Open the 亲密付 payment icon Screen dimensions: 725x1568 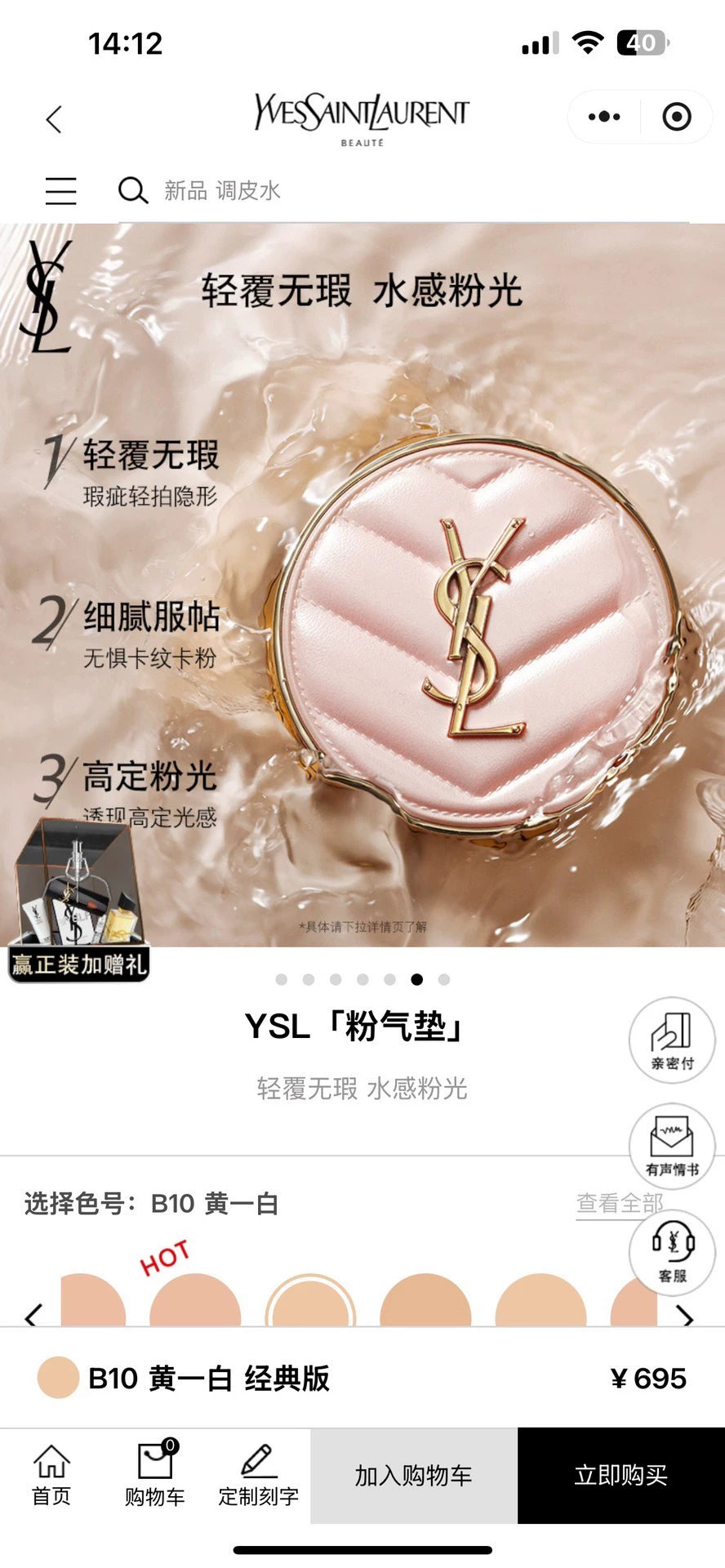click(671, 1044)
